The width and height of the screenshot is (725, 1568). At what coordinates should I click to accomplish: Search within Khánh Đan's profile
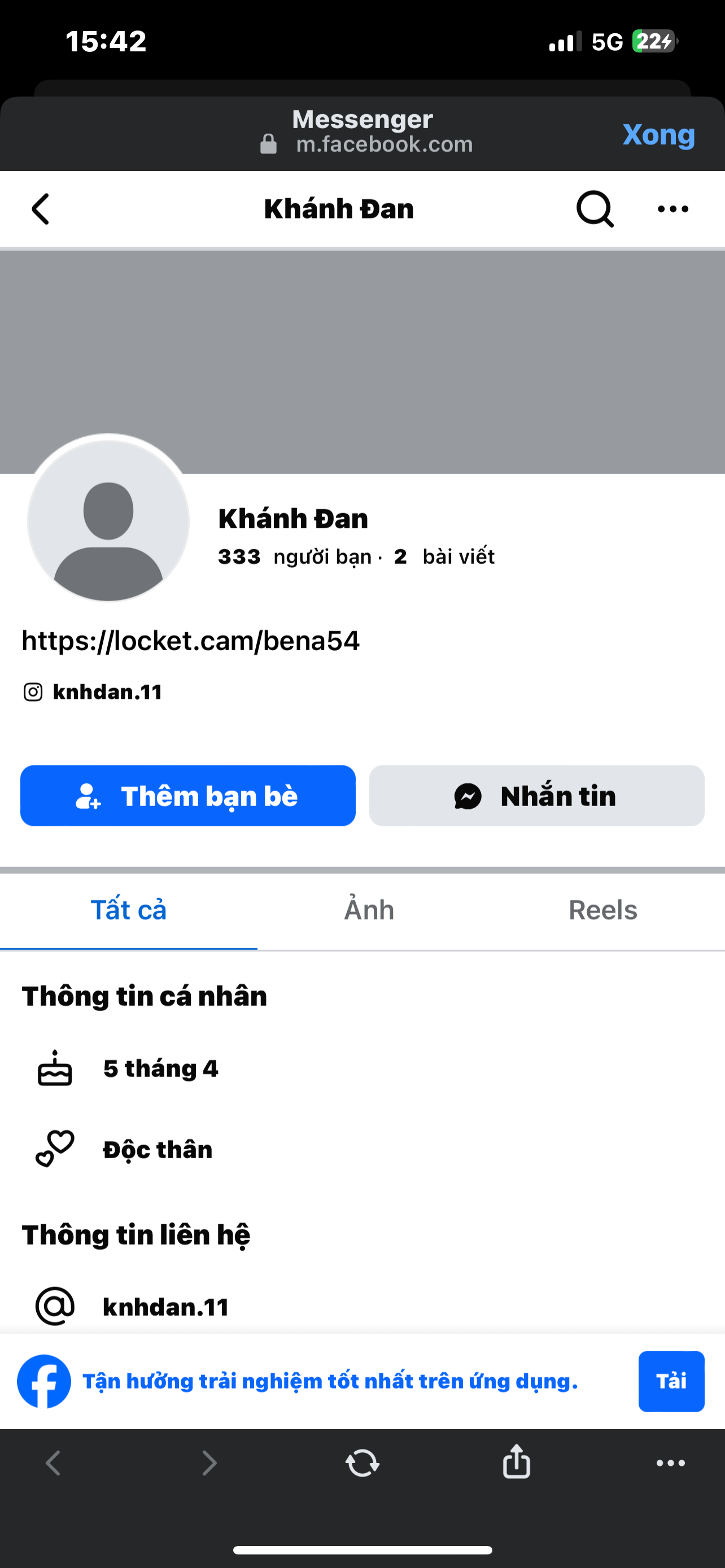coord(594,209)
